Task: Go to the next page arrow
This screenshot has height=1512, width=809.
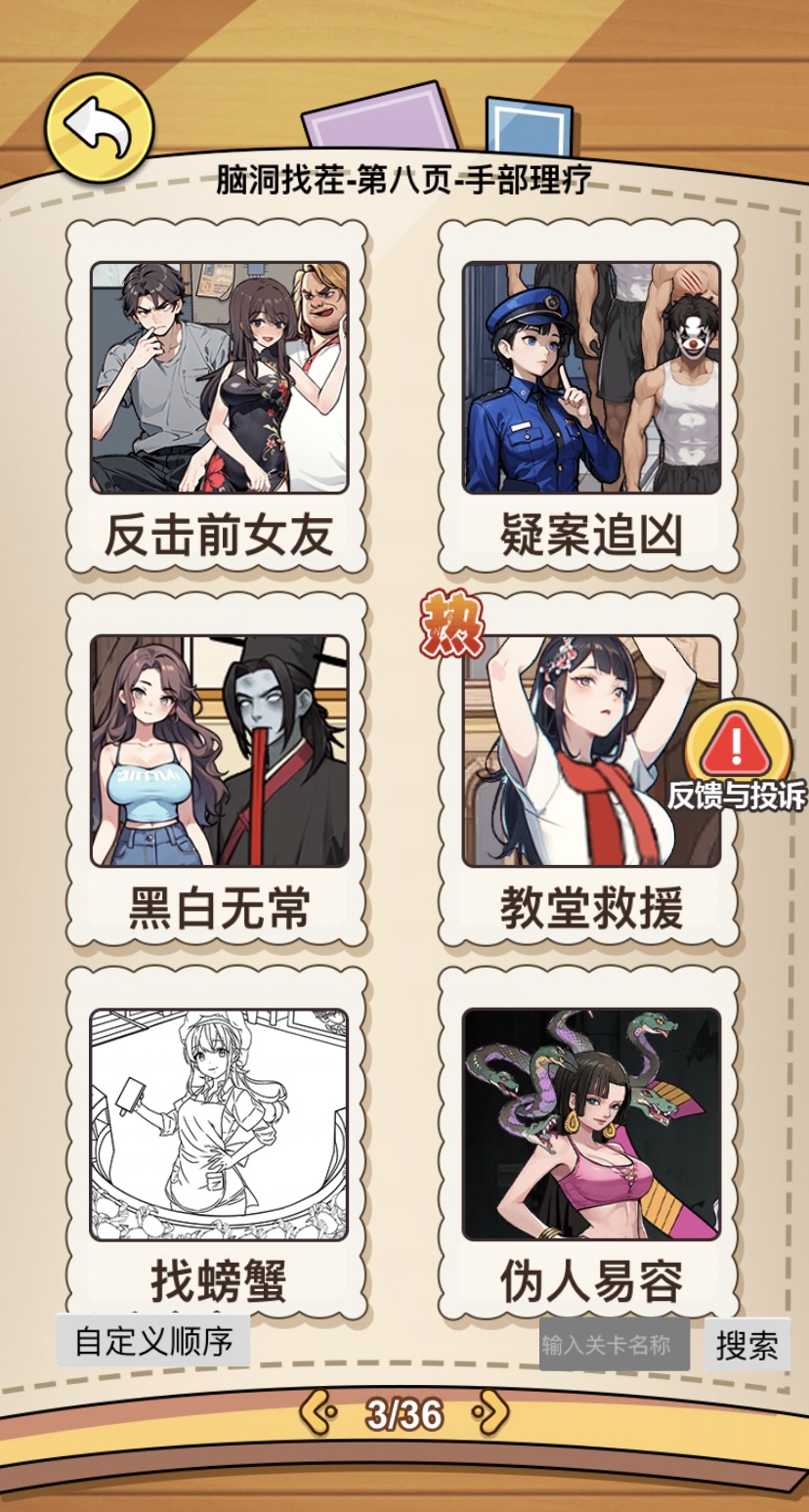Action: point(490,1412)
